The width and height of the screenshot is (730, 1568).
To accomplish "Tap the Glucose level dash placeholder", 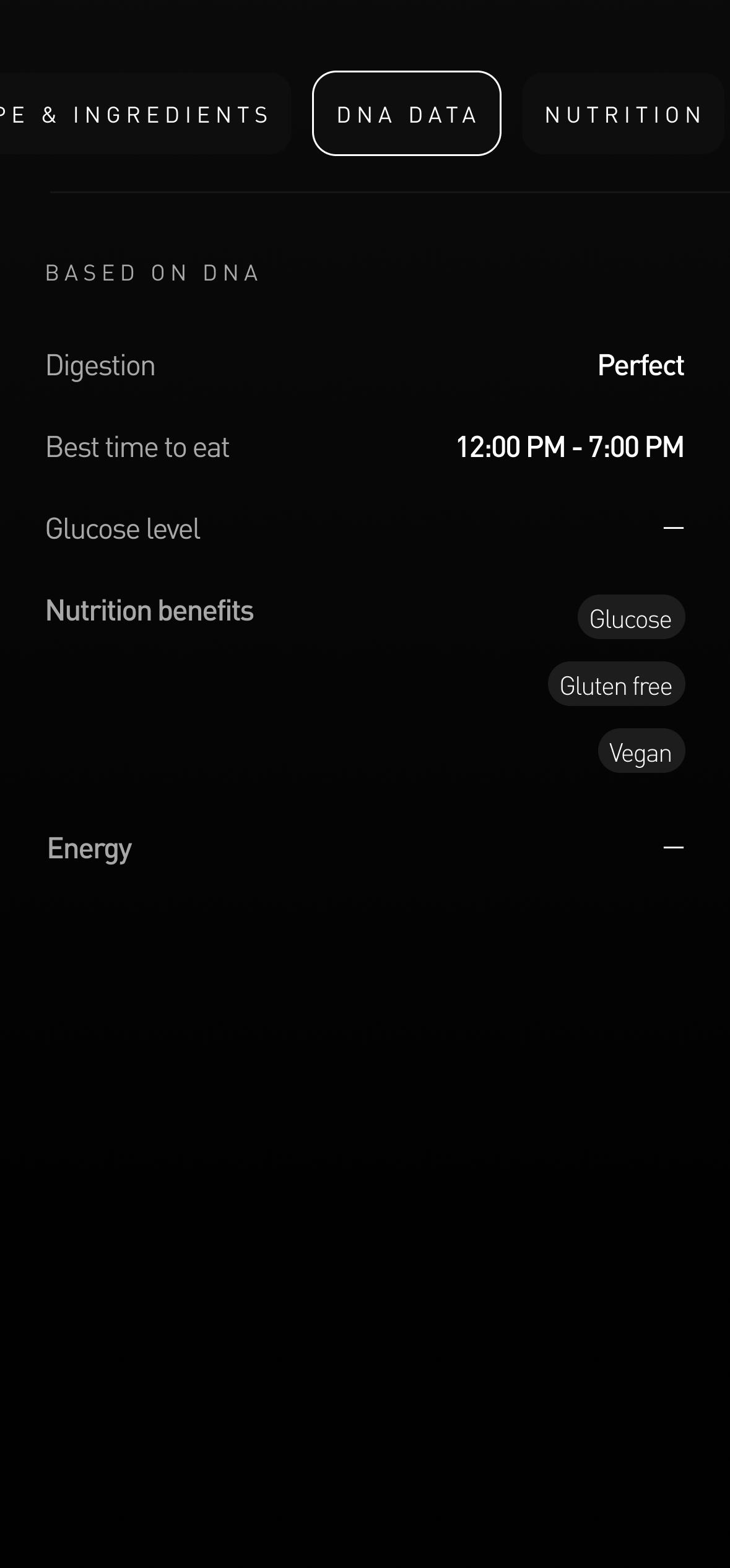I will pyautogui.click(x=672, y=528).
